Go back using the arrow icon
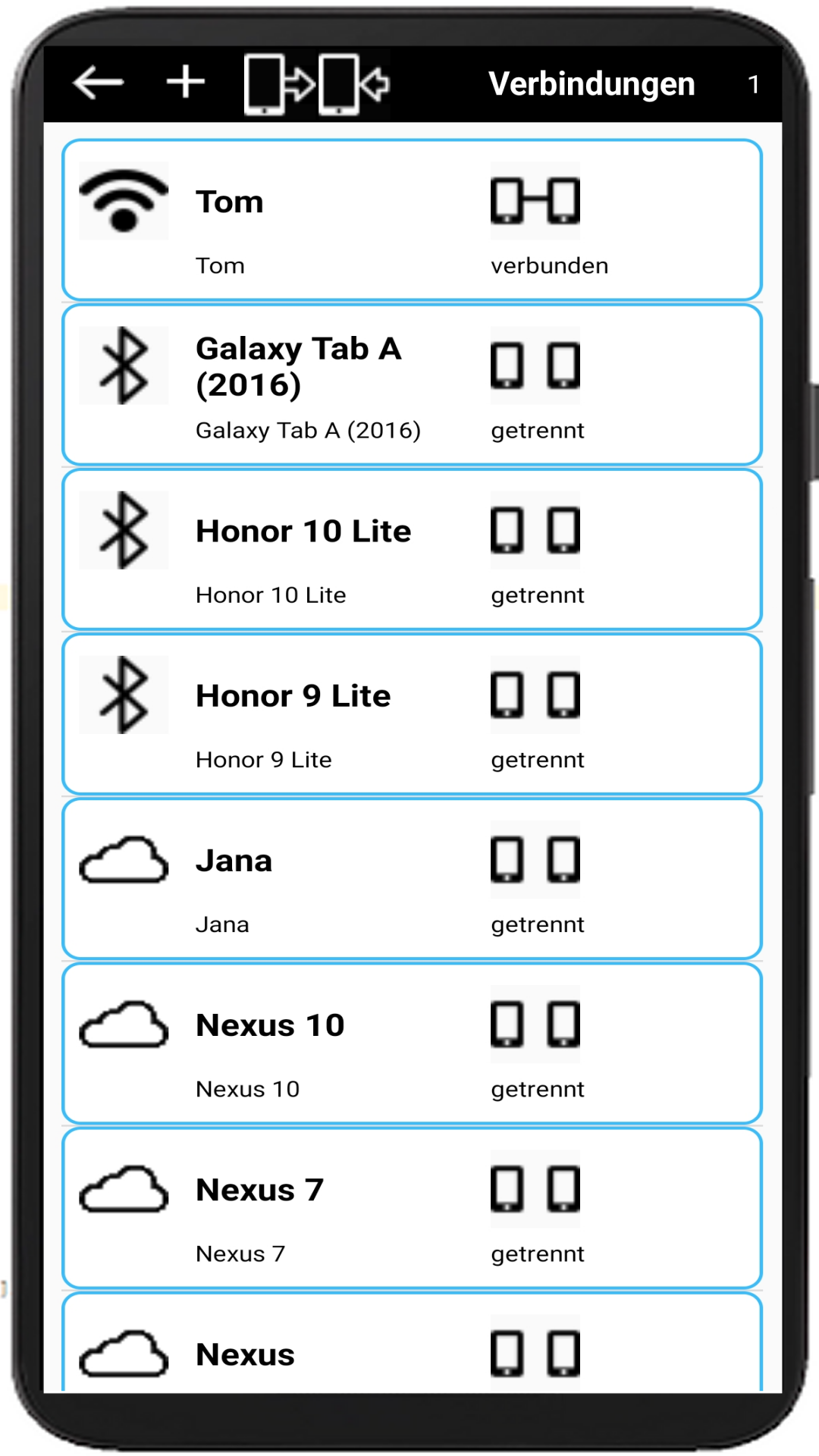The width and height of the screenshot is (819, 1456). click(x=98, y=83)
